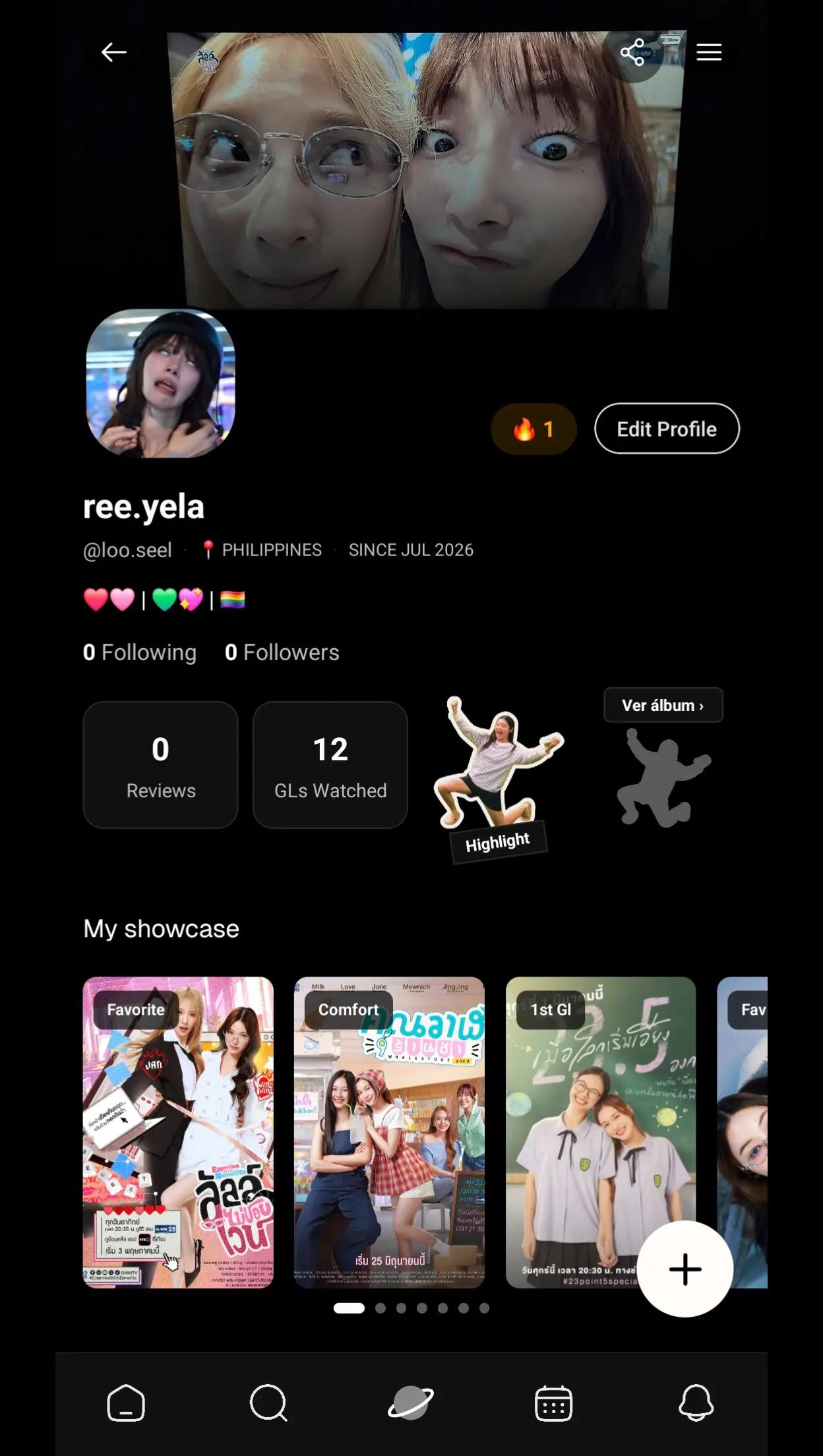Share this profile
The width and height of the screenshot is (823, 1456).
(x=632, y=52)
